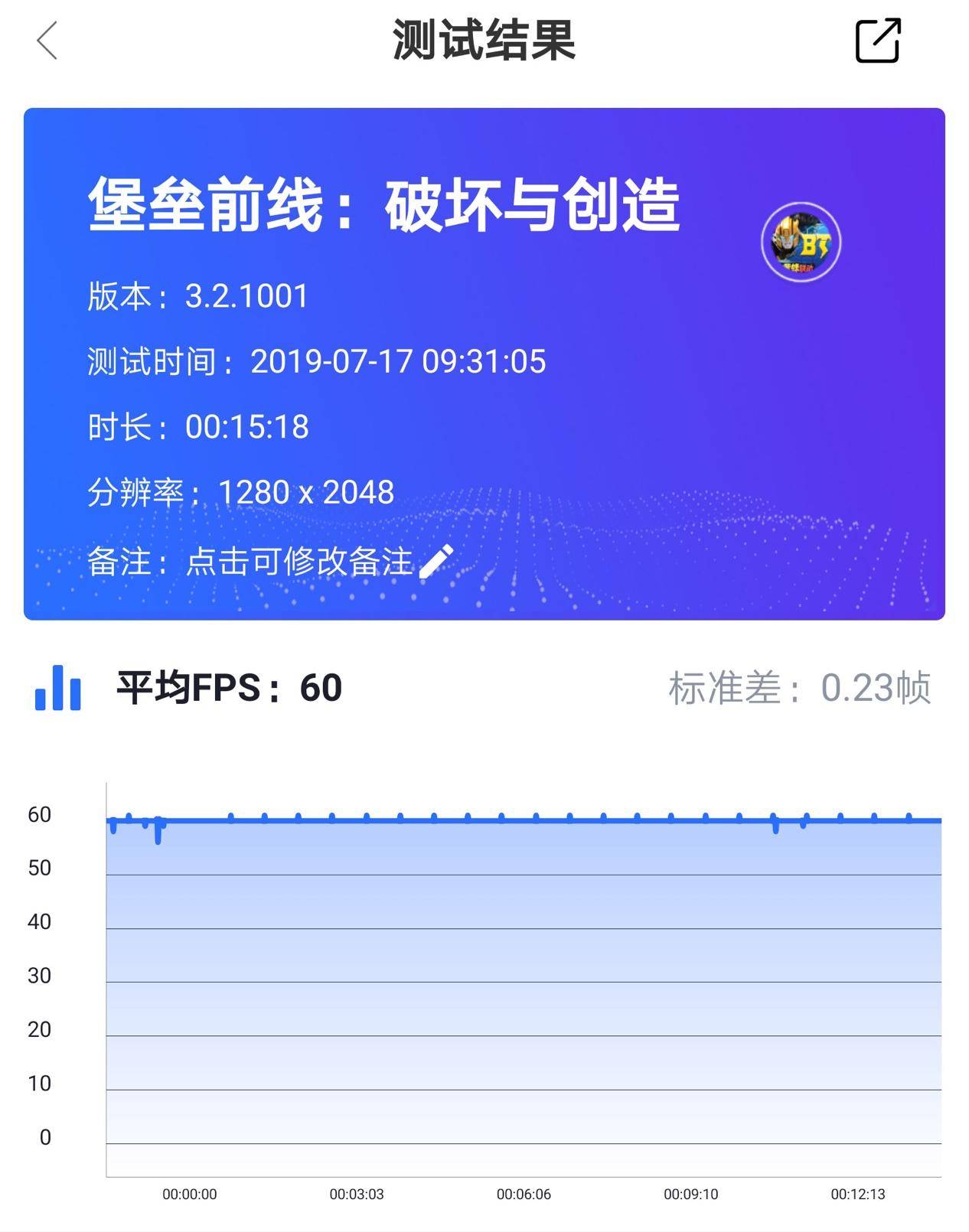Tap the circular game avatar badge
This screenshot has width=969, height=1232.
803,240
